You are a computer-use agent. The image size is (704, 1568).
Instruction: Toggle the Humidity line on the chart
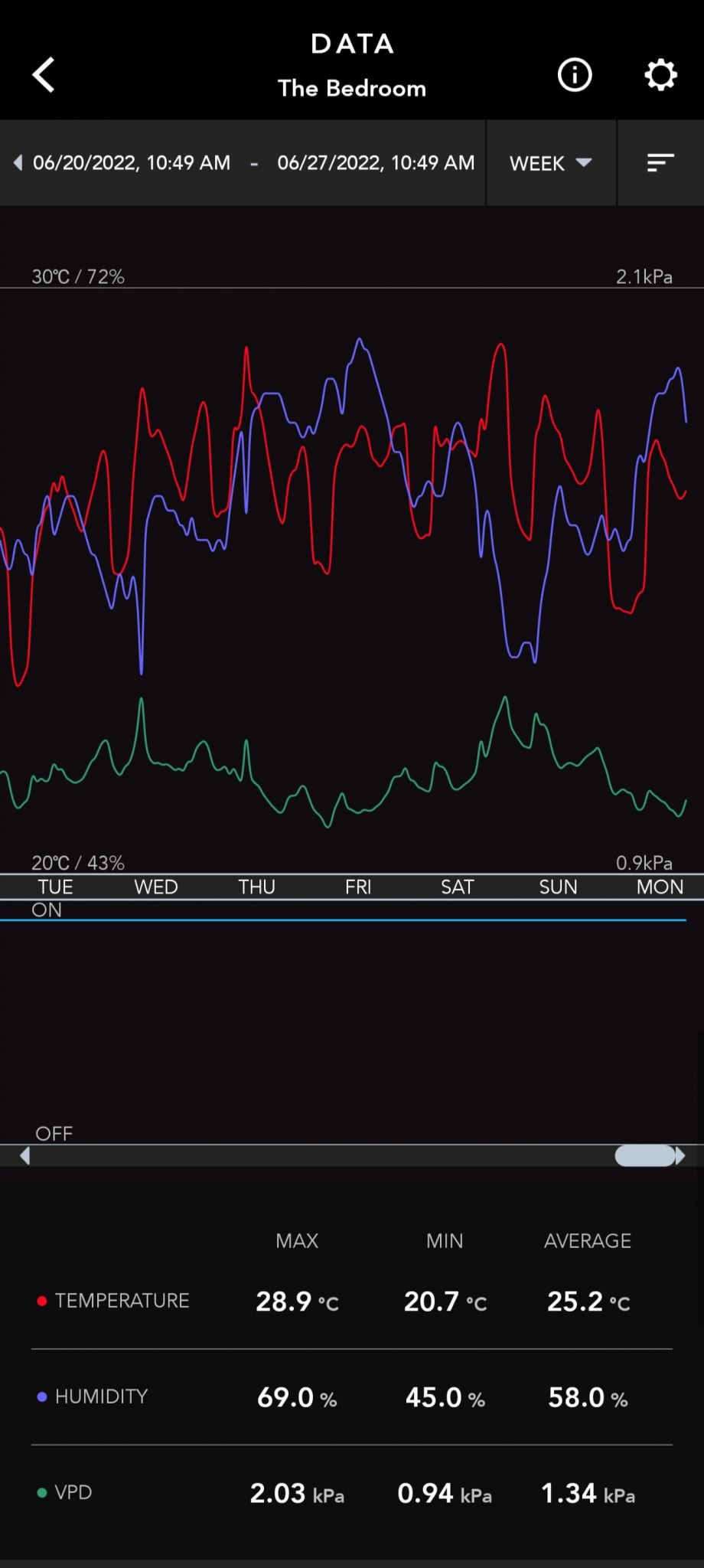click(93, 1396)
